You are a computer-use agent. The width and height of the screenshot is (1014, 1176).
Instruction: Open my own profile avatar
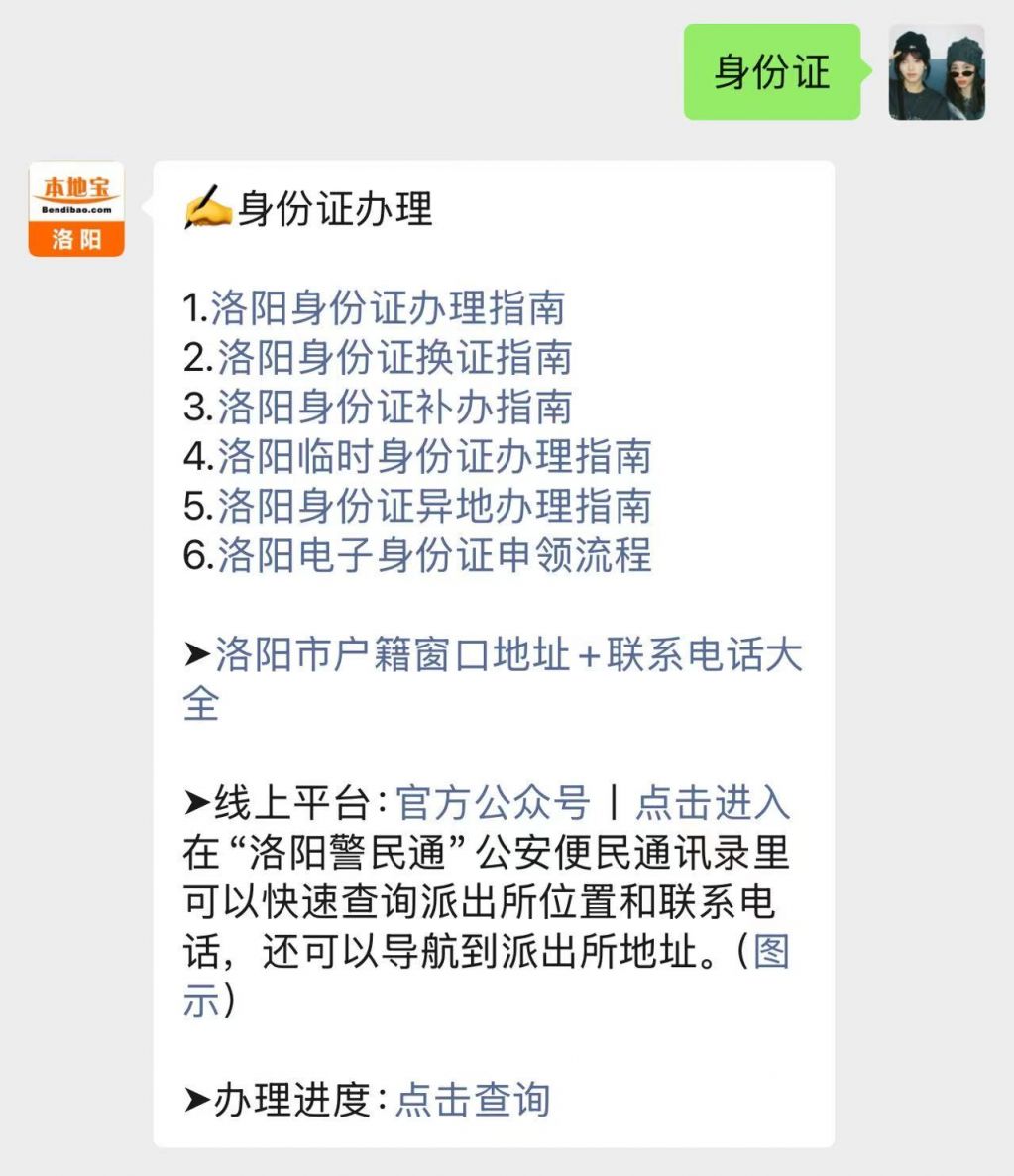tap(936, 72)
